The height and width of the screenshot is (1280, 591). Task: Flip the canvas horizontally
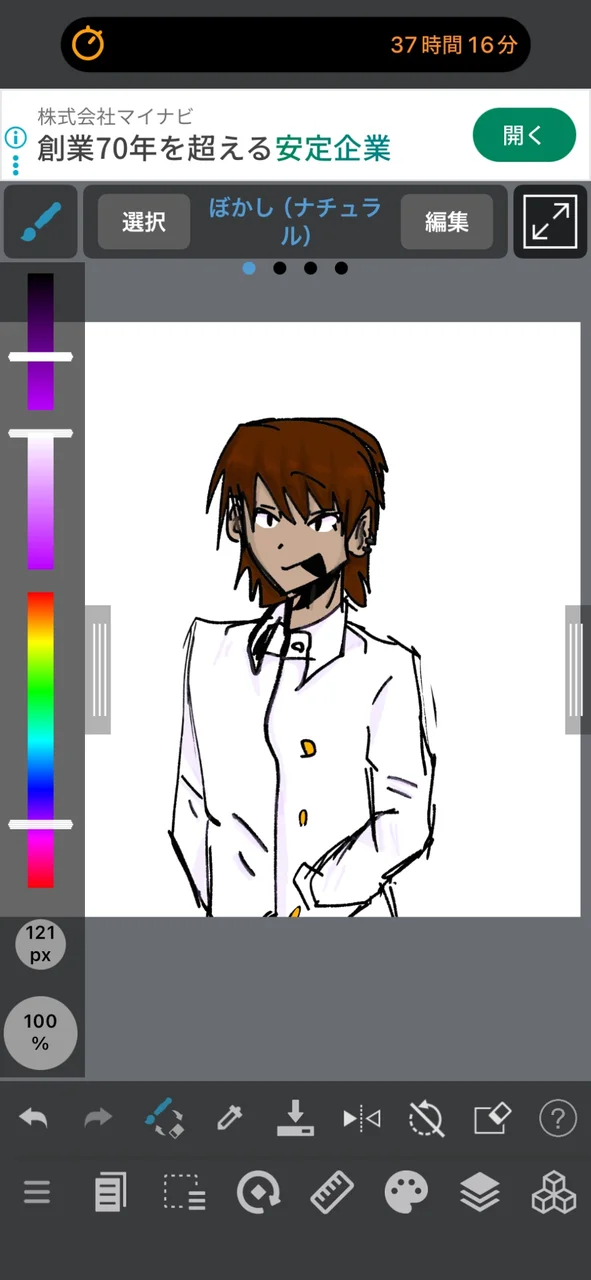point(361,1118)
